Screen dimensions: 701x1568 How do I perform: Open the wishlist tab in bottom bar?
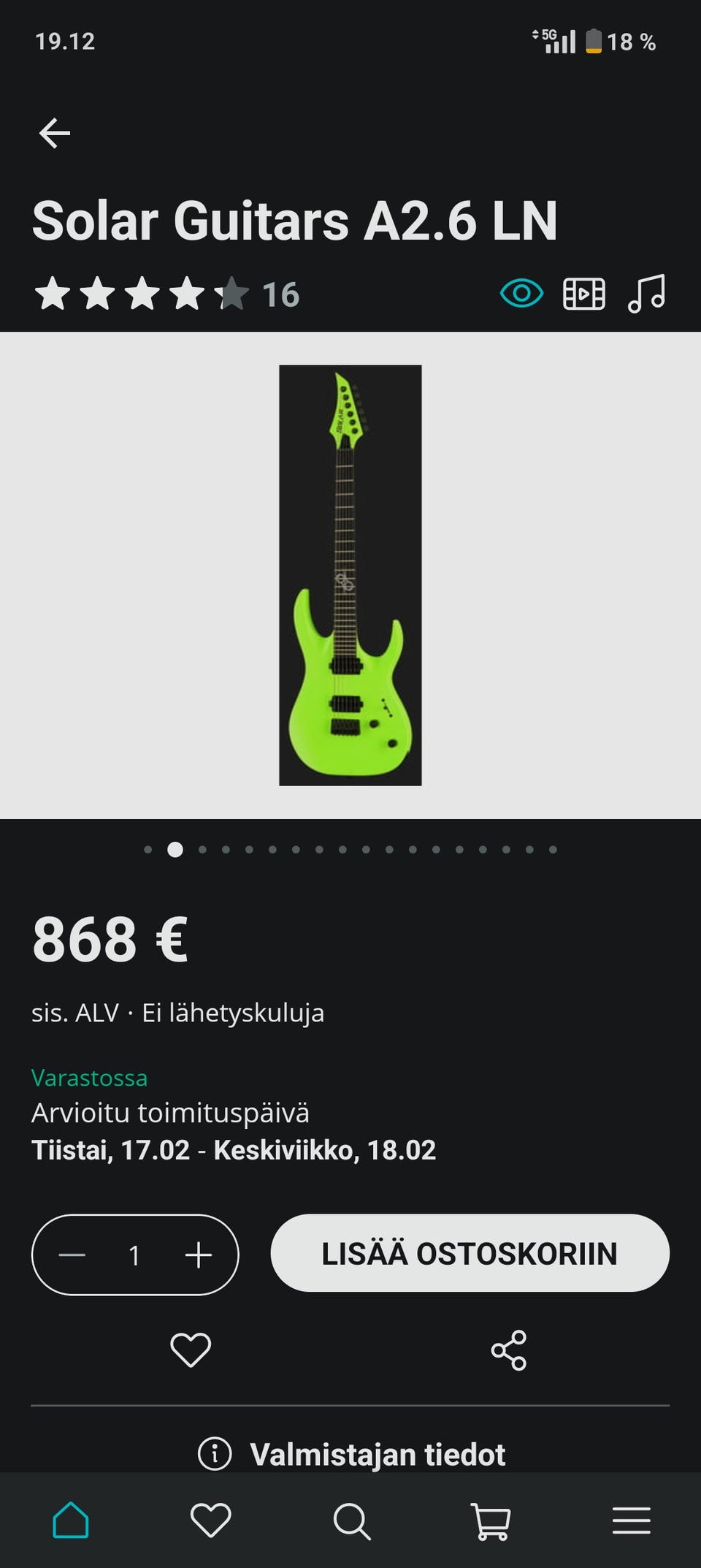point(210,1521)
